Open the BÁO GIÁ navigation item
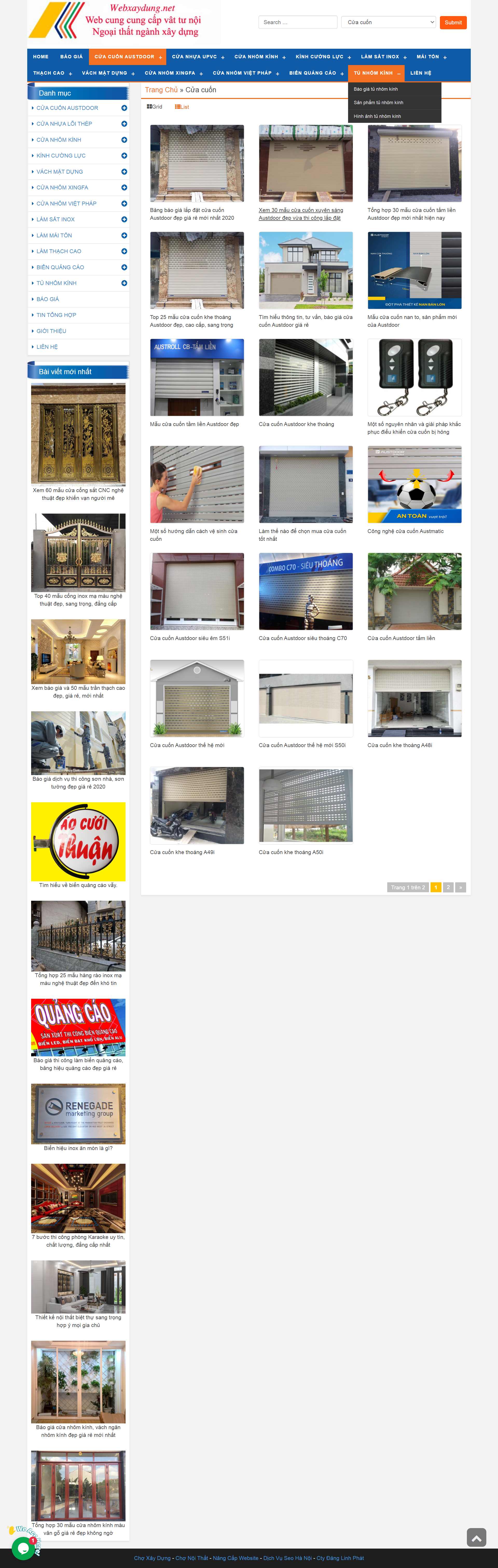498x1568 pixels. pos(71,56)
